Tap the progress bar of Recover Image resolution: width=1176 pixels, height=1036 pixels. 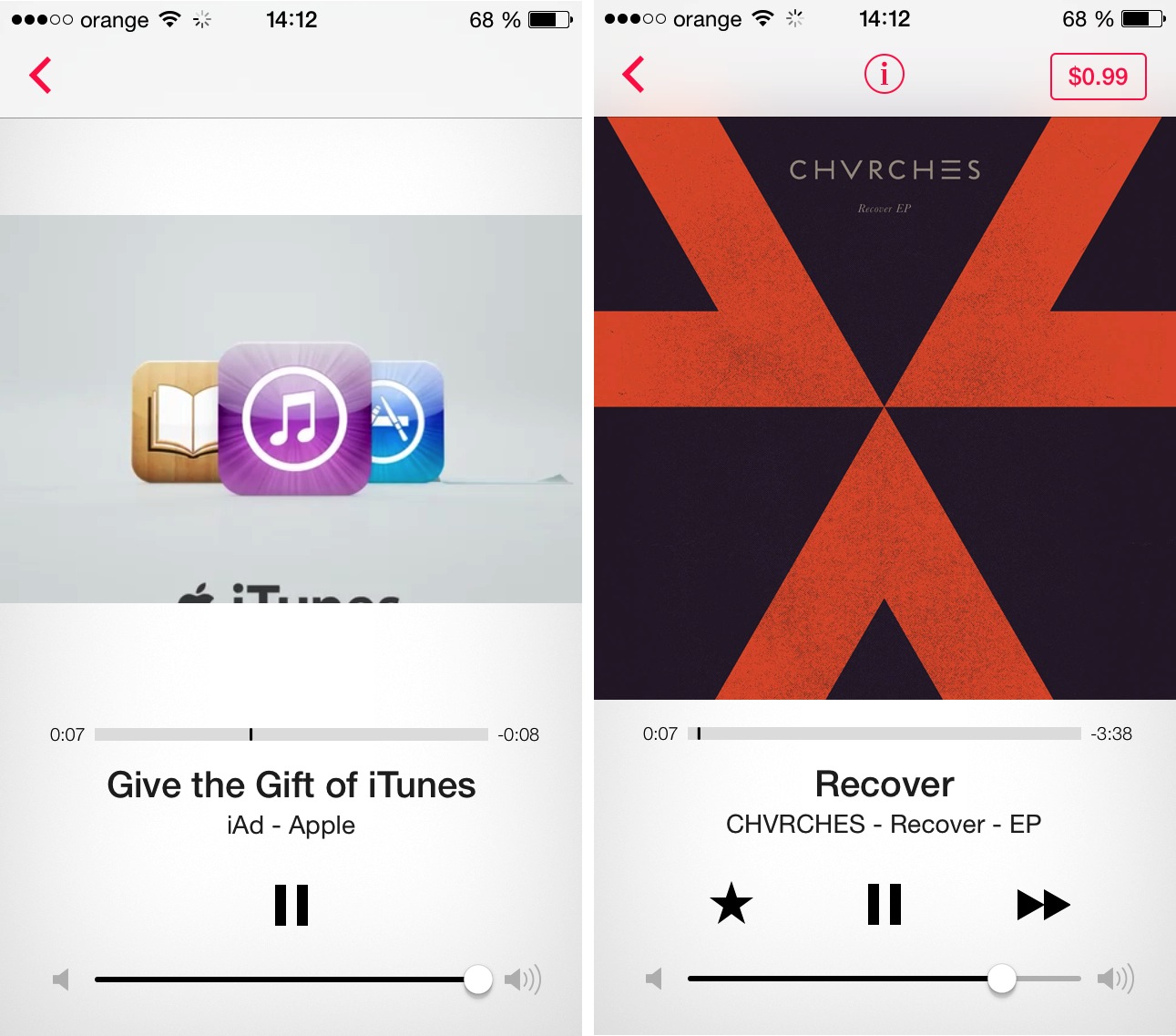tap(884, 733)
